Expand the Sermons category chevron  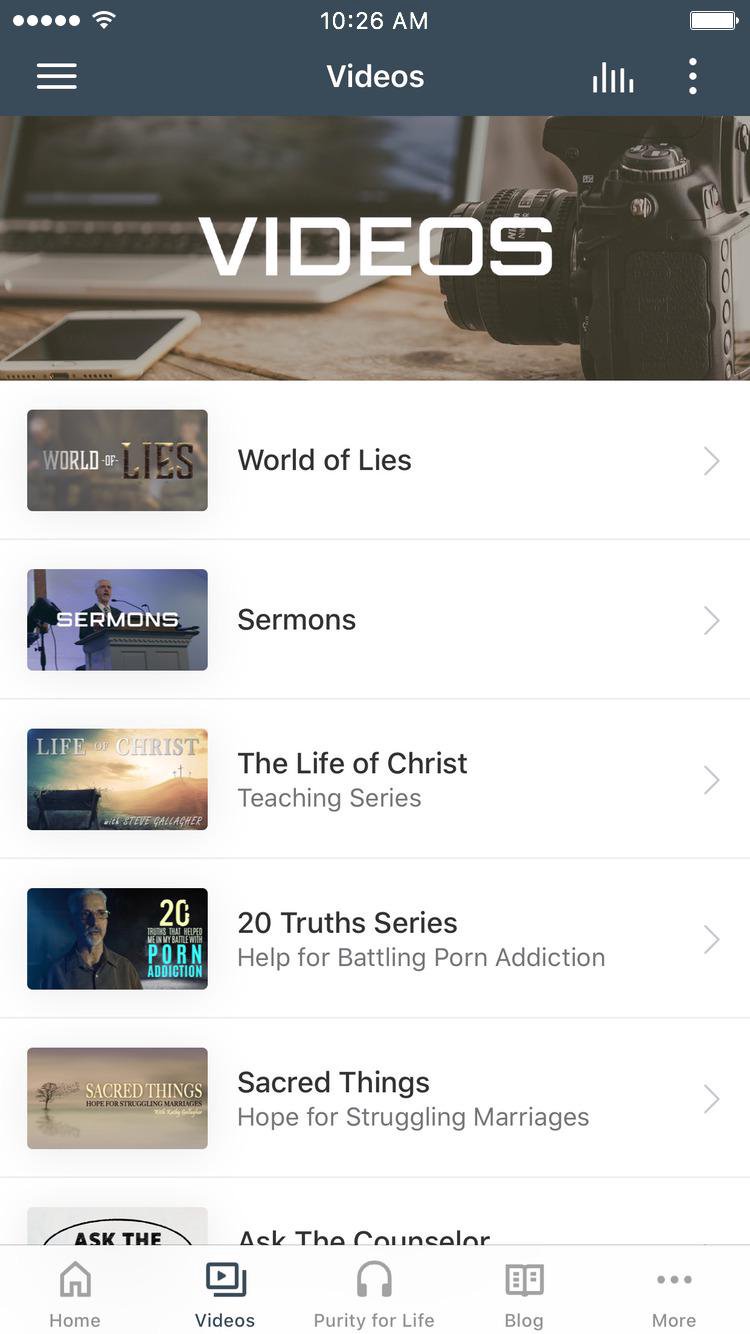point(711,619)
